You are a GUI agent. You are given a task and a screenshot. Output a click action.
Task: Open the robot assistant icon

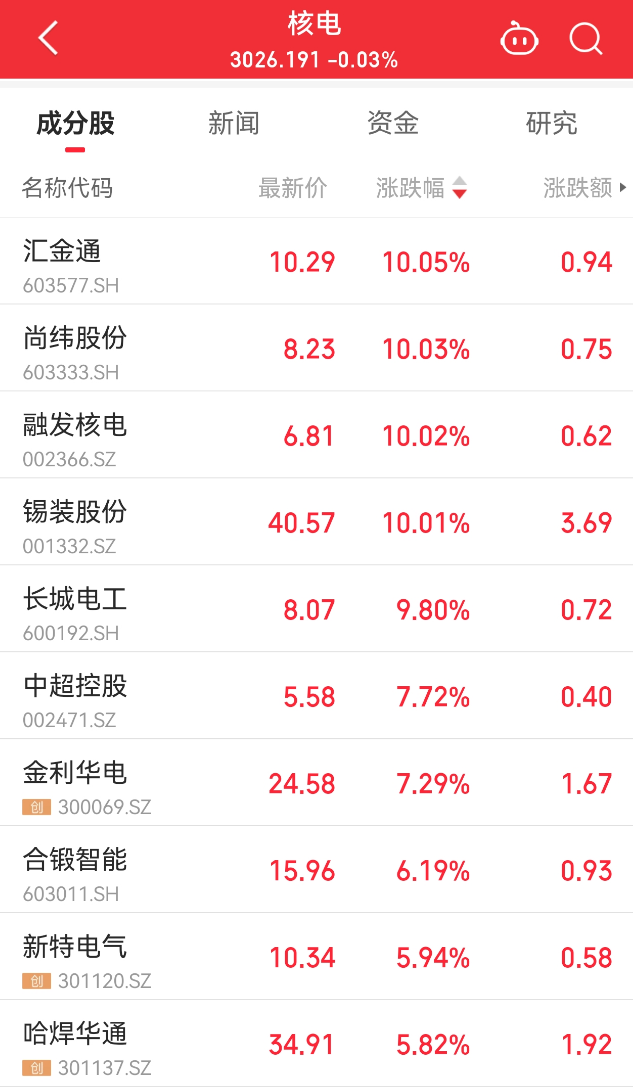point(519,39)
